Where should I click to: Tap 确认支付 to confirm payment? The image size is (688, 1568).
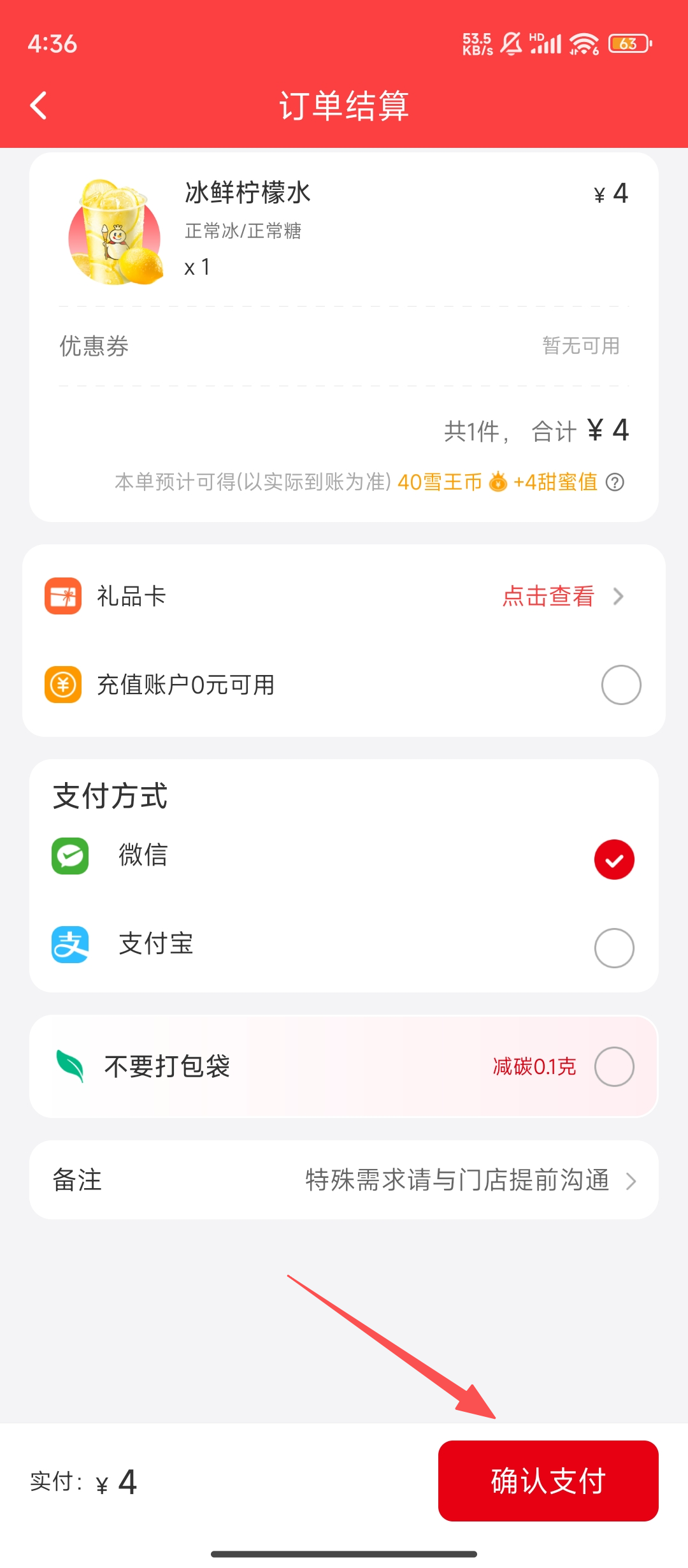pyautogui.click(x=548, y=1481)
